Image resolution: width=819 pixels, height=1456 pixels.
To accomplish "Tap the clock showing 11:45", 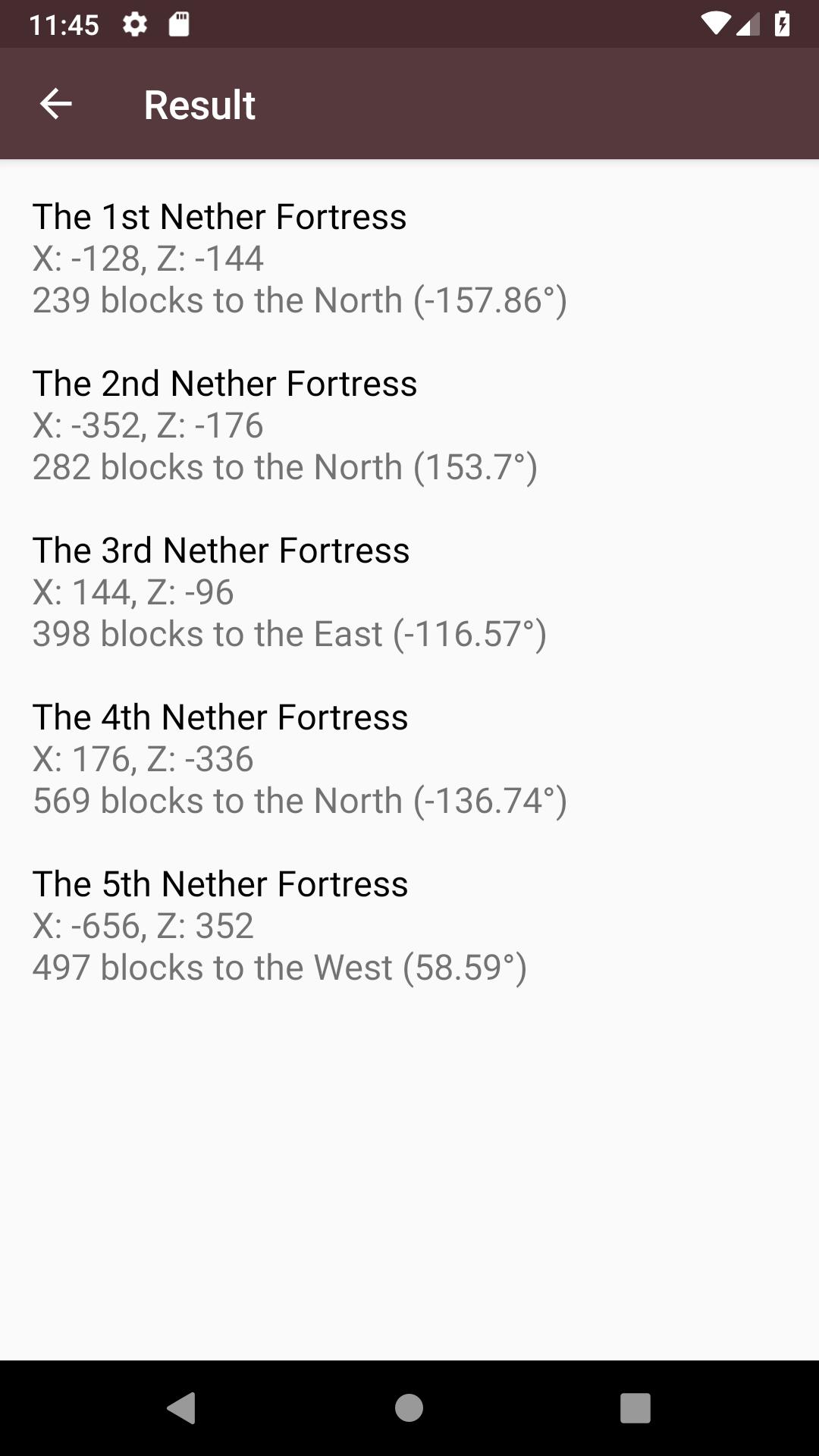I will point(65,25).
